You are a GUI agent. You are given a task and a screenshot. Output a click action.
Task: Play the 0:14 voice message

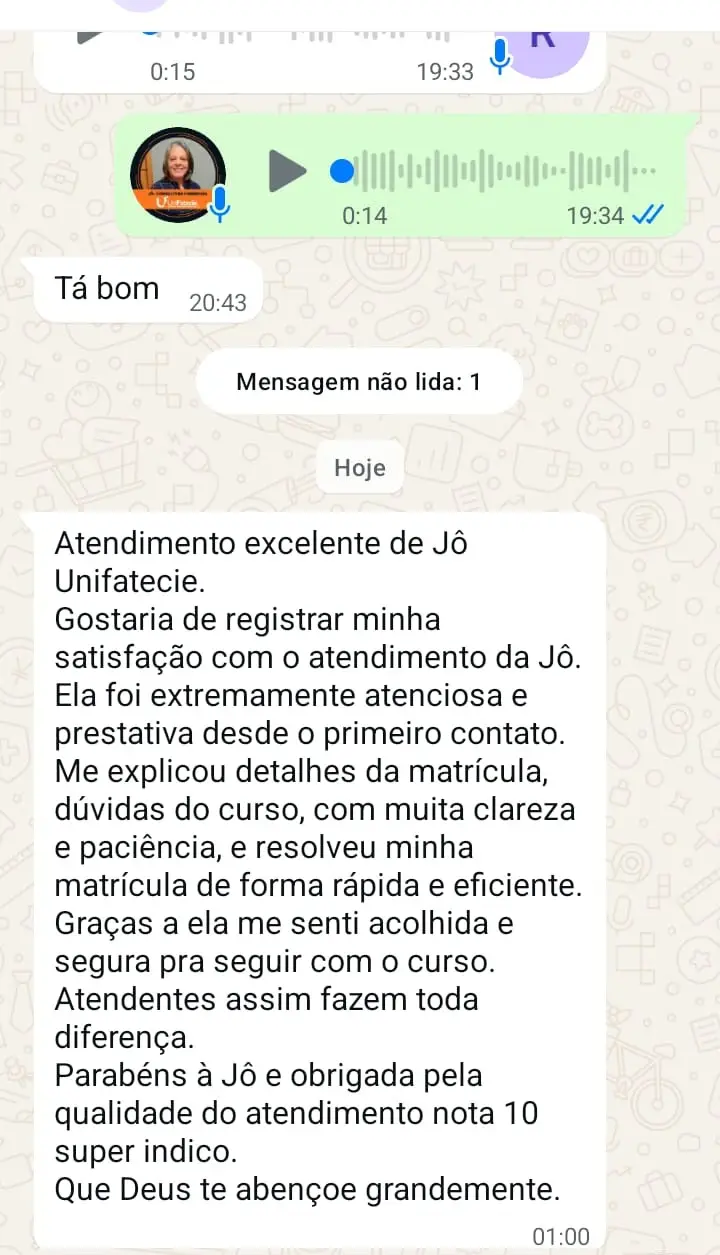(288, 171)
